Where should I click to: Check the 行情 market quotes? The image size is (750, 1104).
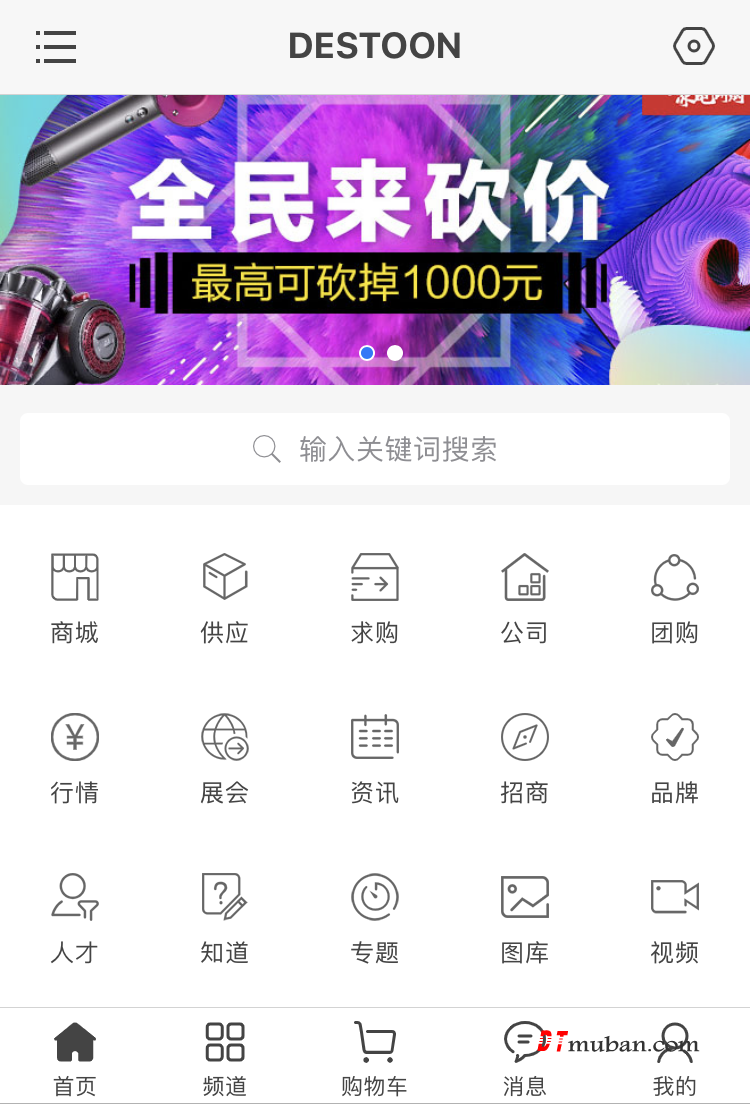click(75, 757)
